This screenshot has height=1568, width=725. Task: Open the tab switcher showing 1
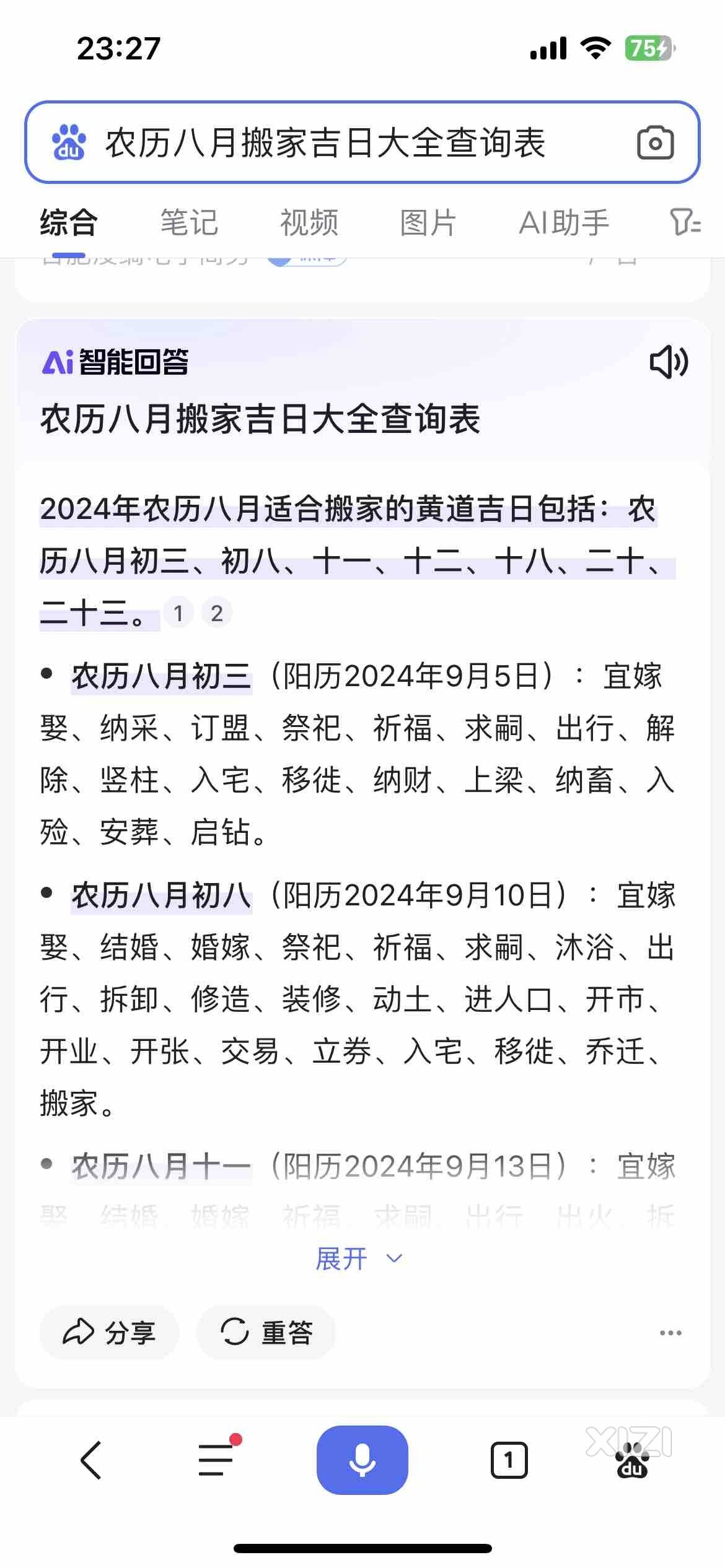point(509,1460)
